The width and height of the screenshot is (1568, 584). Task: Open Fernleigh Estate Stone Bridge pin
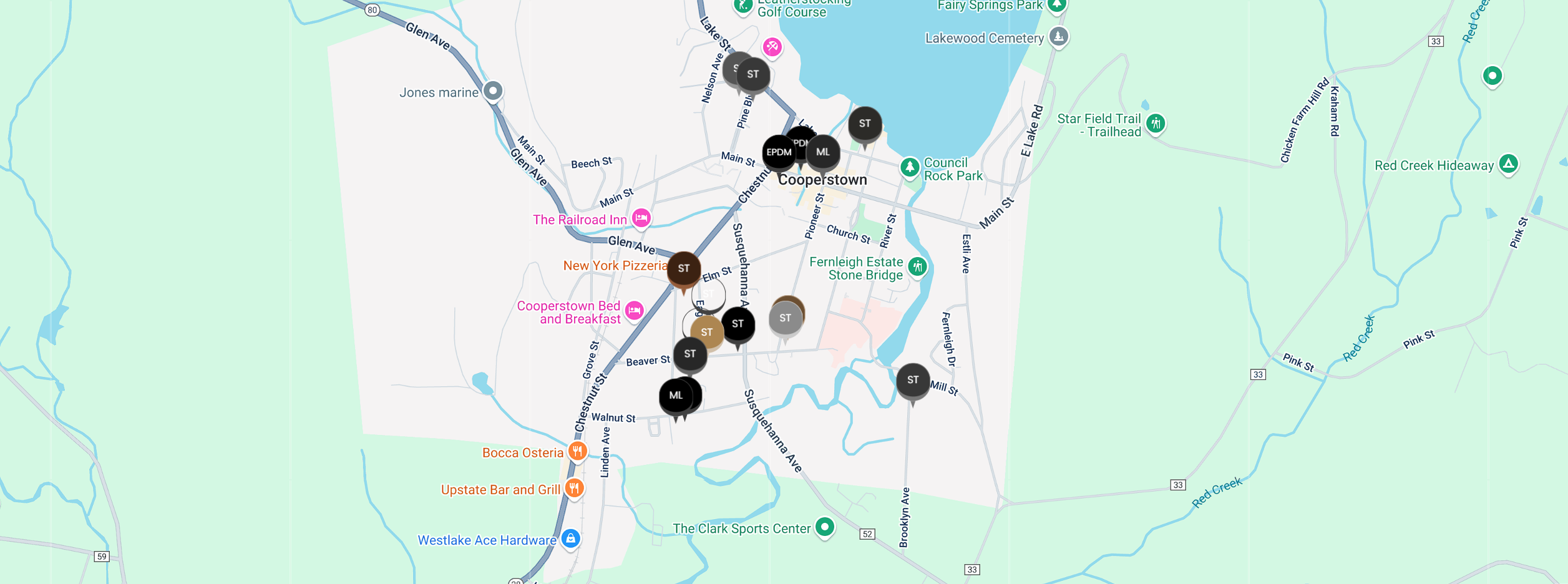coord(917,267)
